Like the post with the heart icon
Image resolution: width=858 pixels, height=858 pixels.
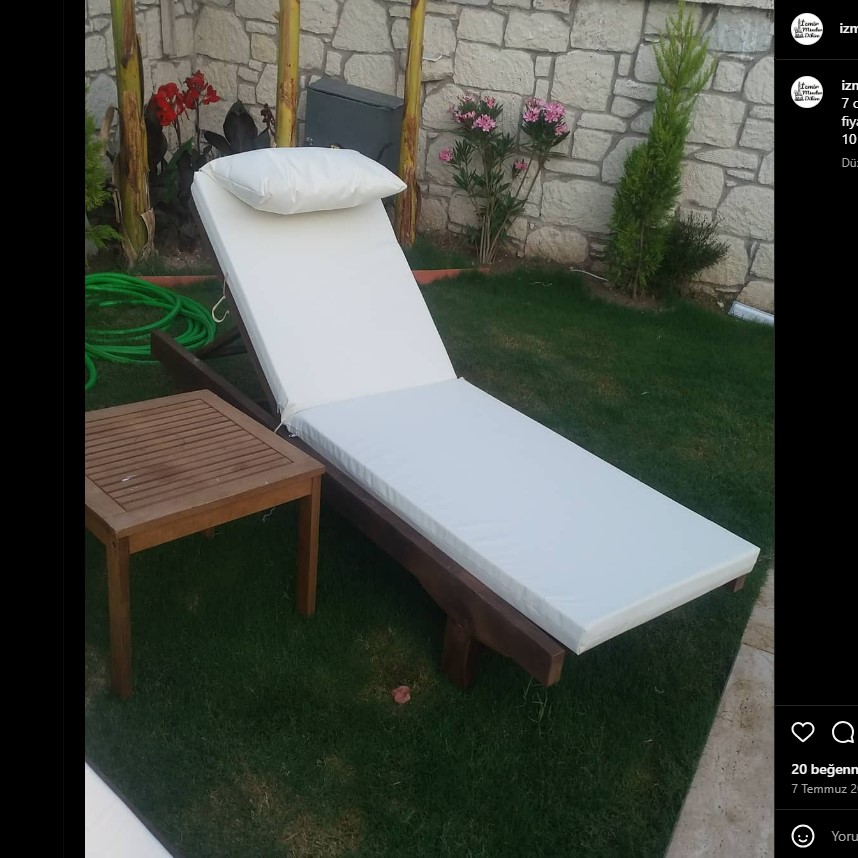point(803,732)
